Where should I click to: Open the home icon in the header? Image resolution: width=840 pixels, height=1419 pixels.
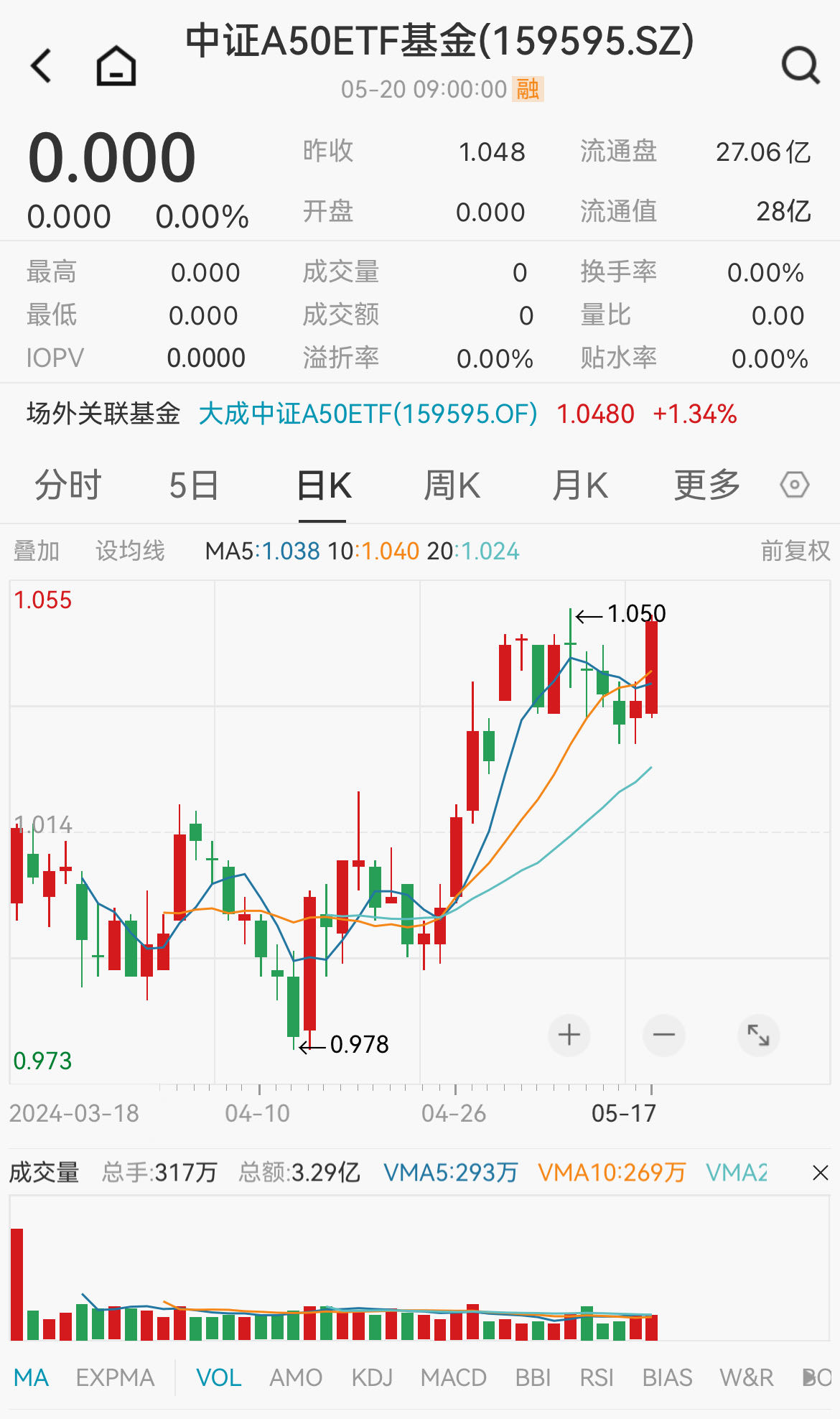[116, 66]
